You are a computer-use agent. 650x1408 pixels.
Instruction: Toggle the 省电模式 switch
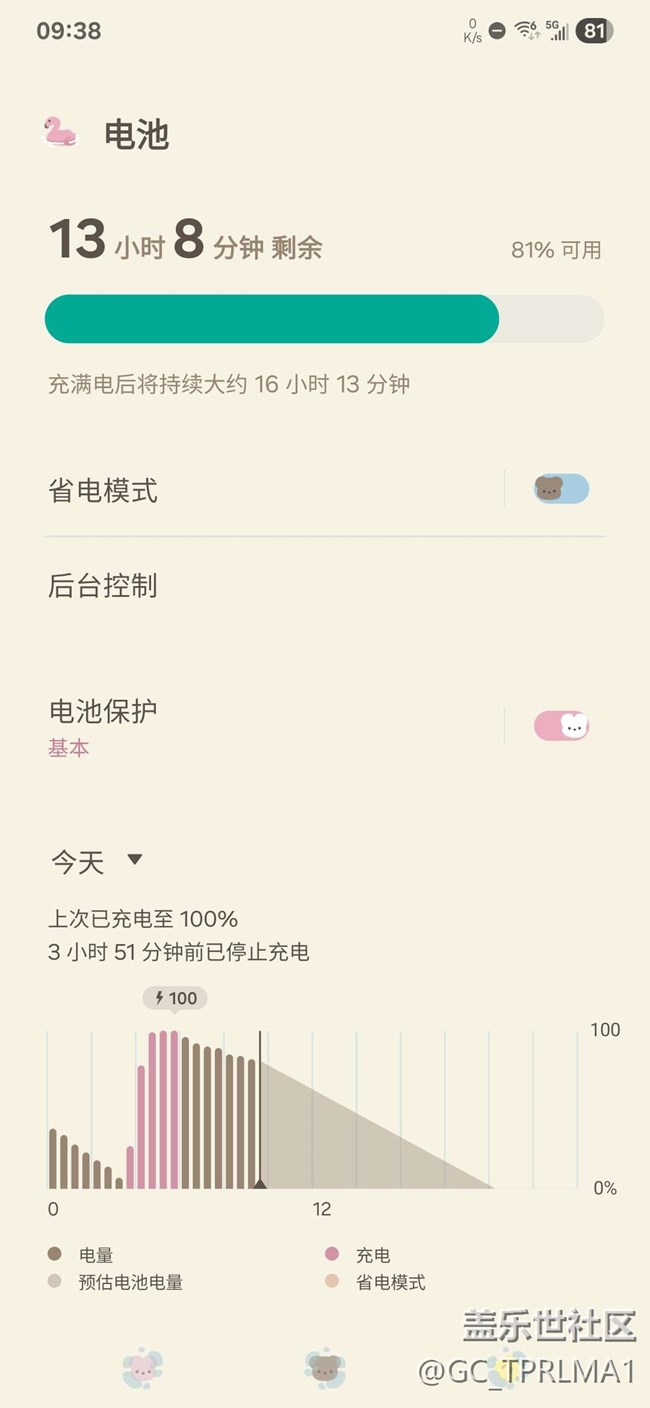(561, 489)
